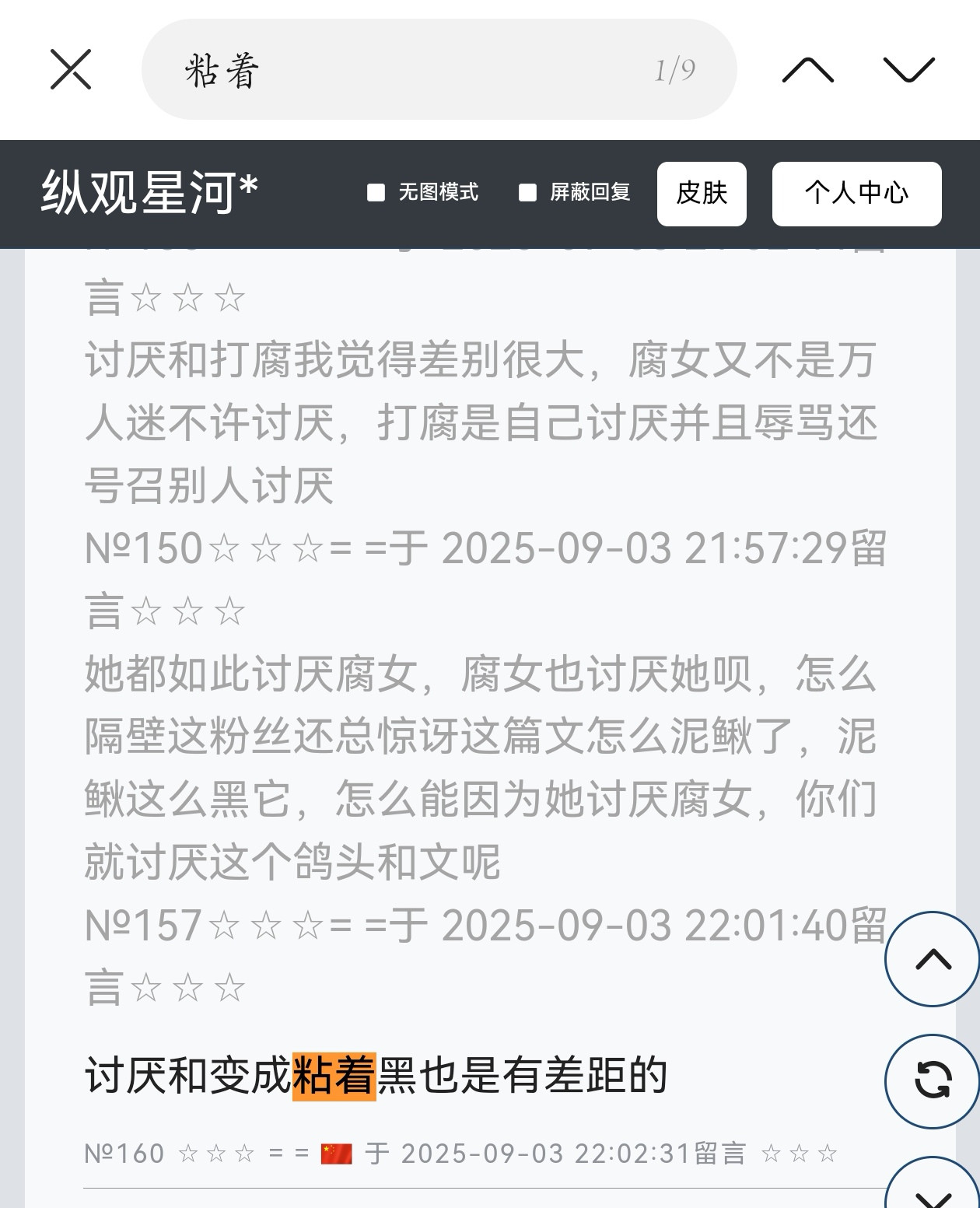Open 个人中心 personal center
Screen dimensions: 980x1208
[856, 194]
